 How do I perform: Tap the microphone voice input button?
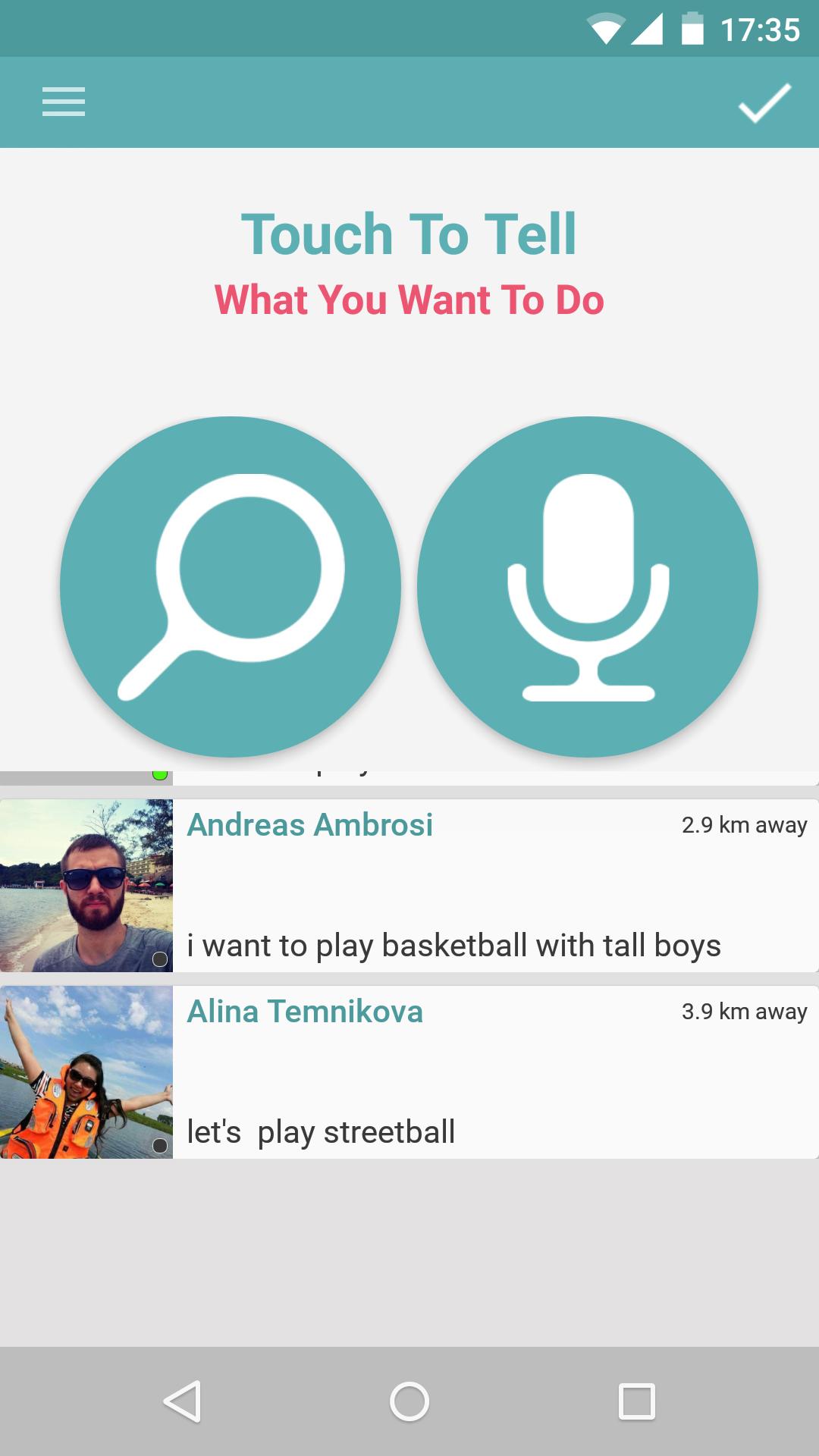(588, 586)
